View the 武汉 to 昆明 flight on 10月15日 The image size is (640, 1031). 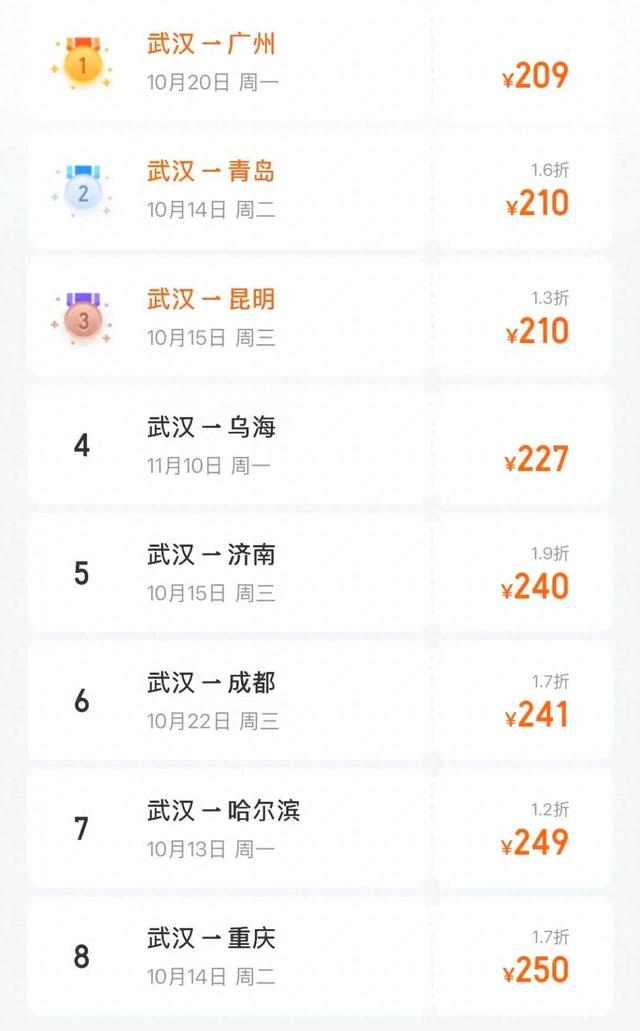(320, 318)
